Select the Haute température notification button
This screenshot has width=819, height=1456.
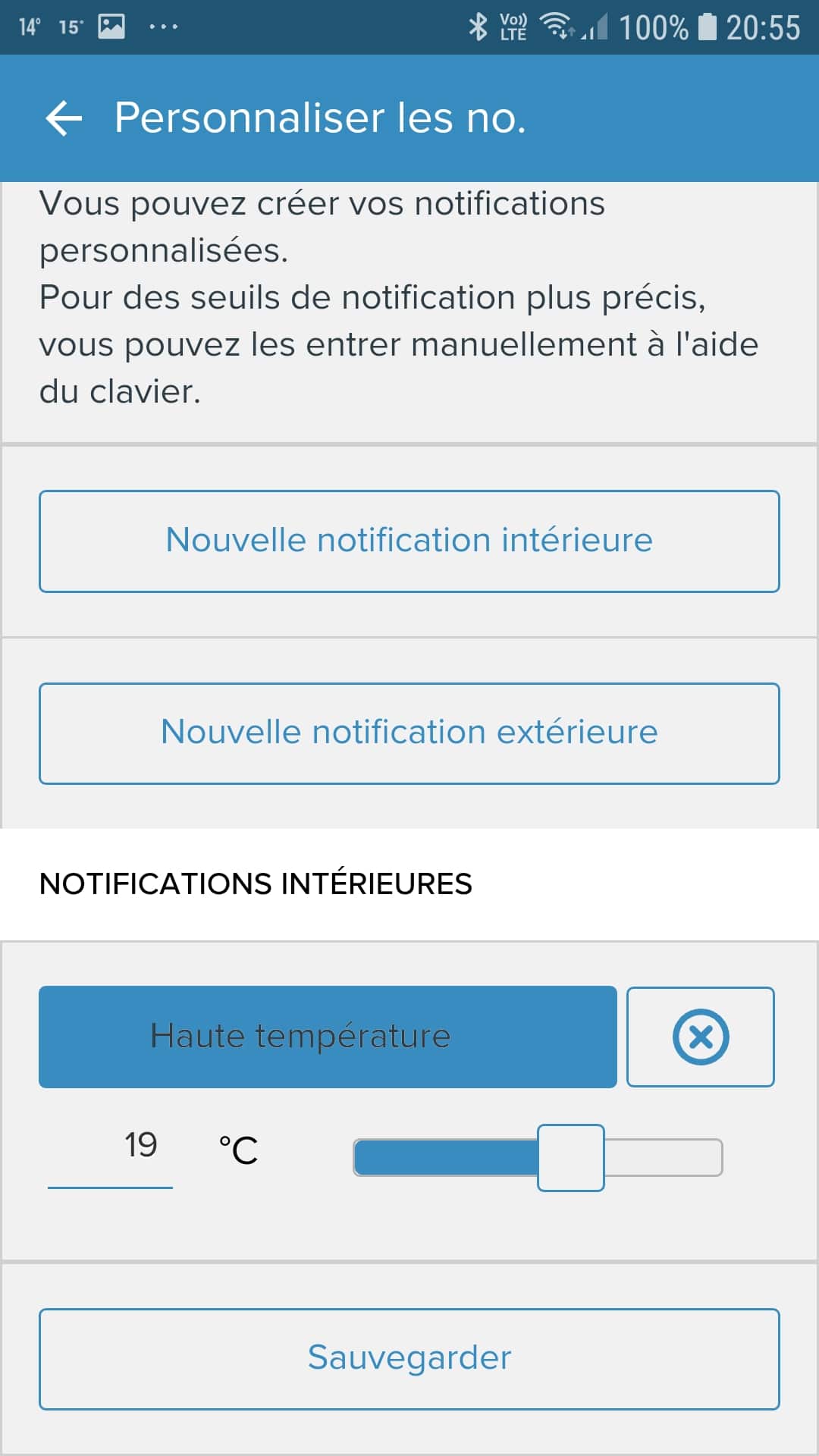point(328,1037)
